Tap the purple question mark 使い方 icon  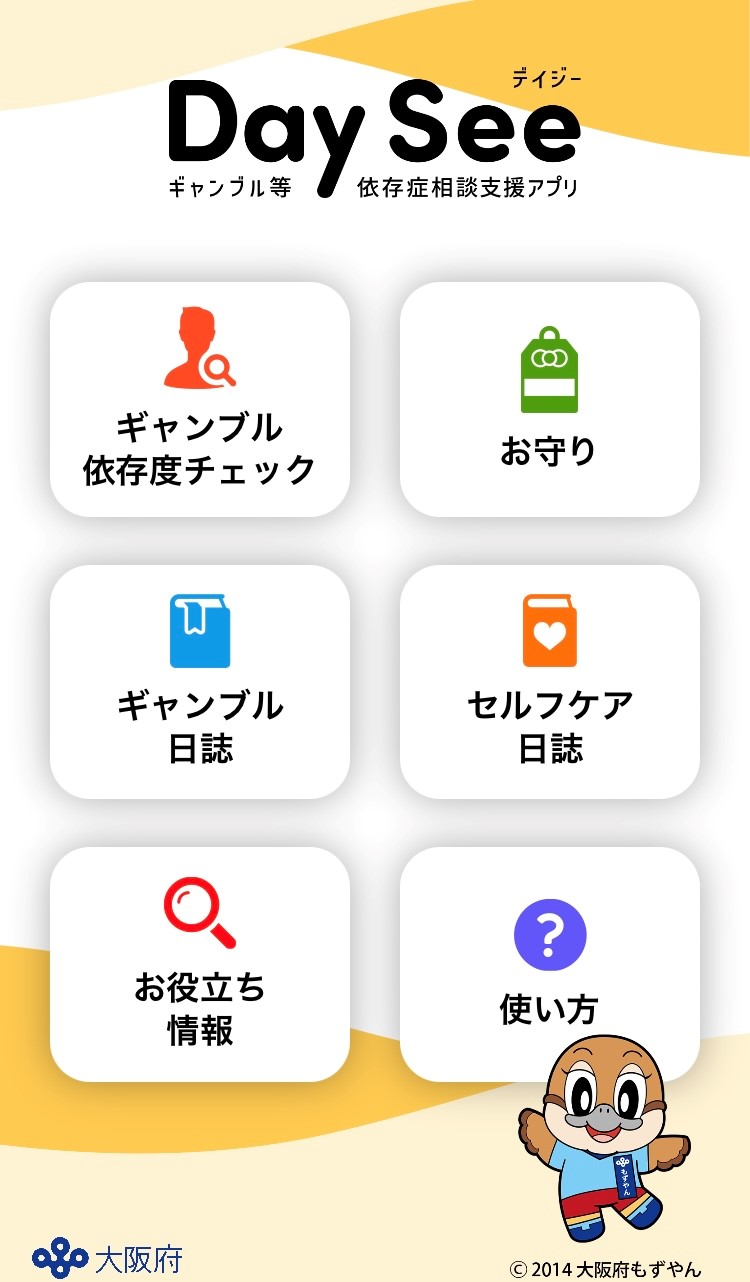pyautogui.click(x=549, y=934)
